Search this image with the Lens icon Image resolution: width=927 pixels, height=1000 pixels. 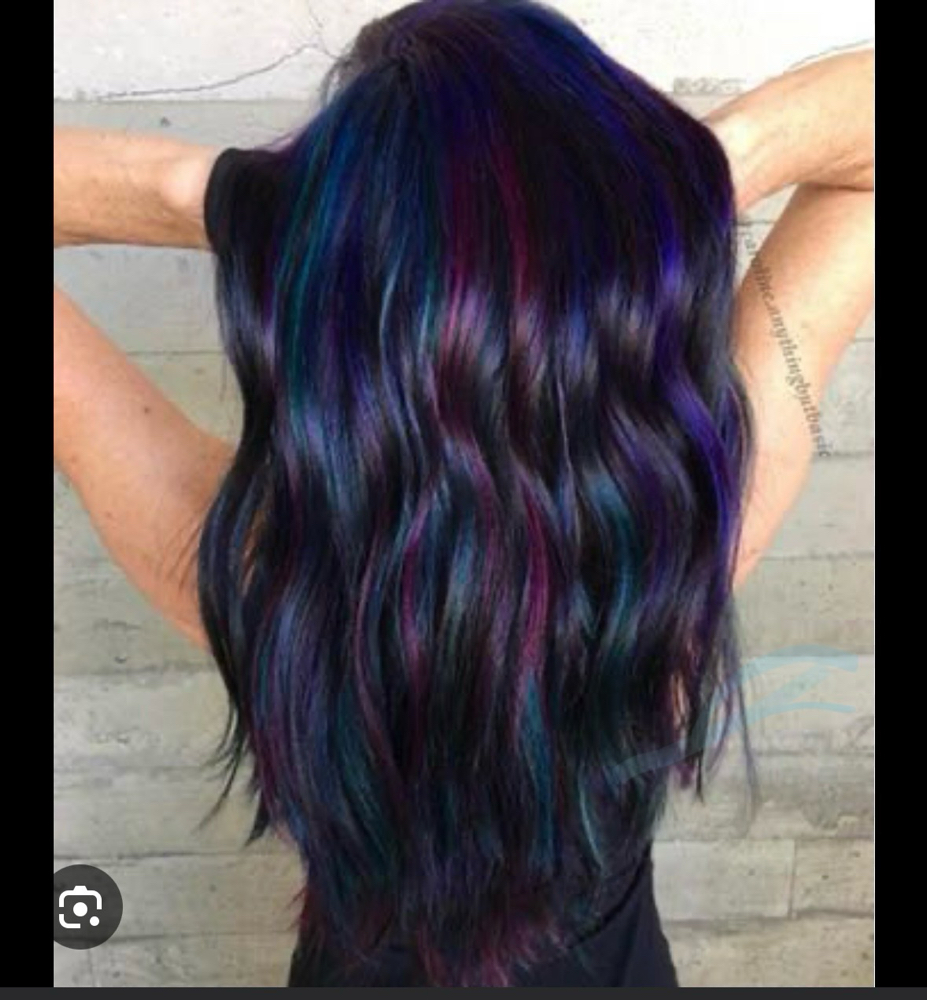point(81,907)
